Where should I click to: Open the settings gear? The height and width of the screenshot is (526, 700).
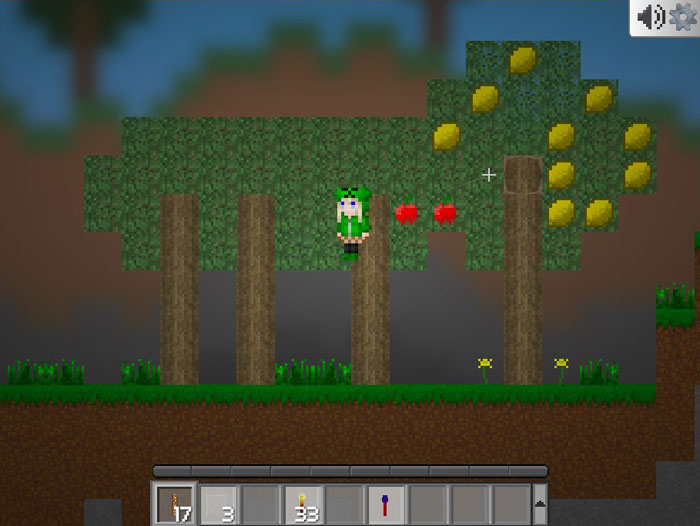682,17
